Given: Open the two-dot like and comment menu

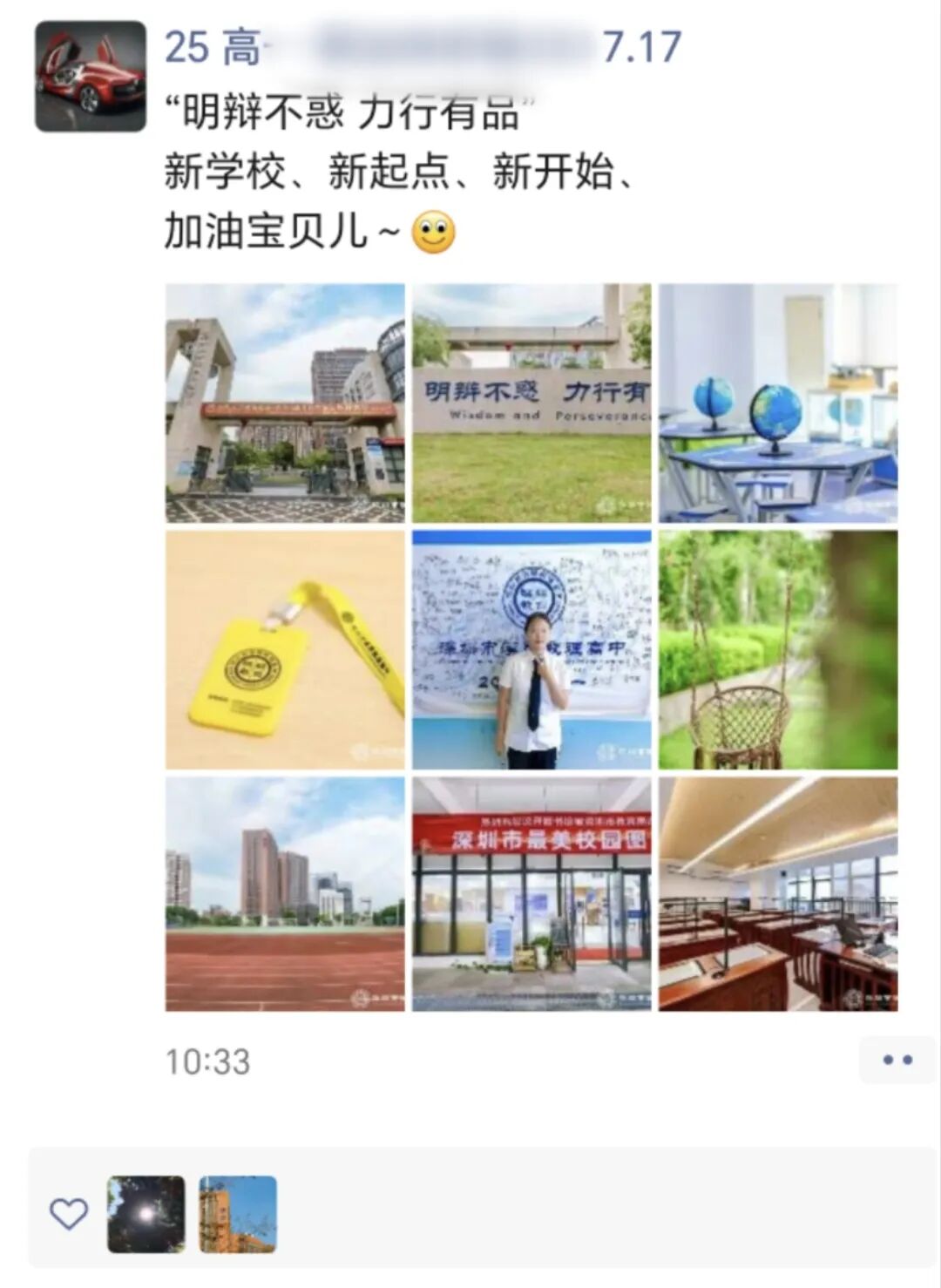Looking at the screenshot, I should (897, 1061).
